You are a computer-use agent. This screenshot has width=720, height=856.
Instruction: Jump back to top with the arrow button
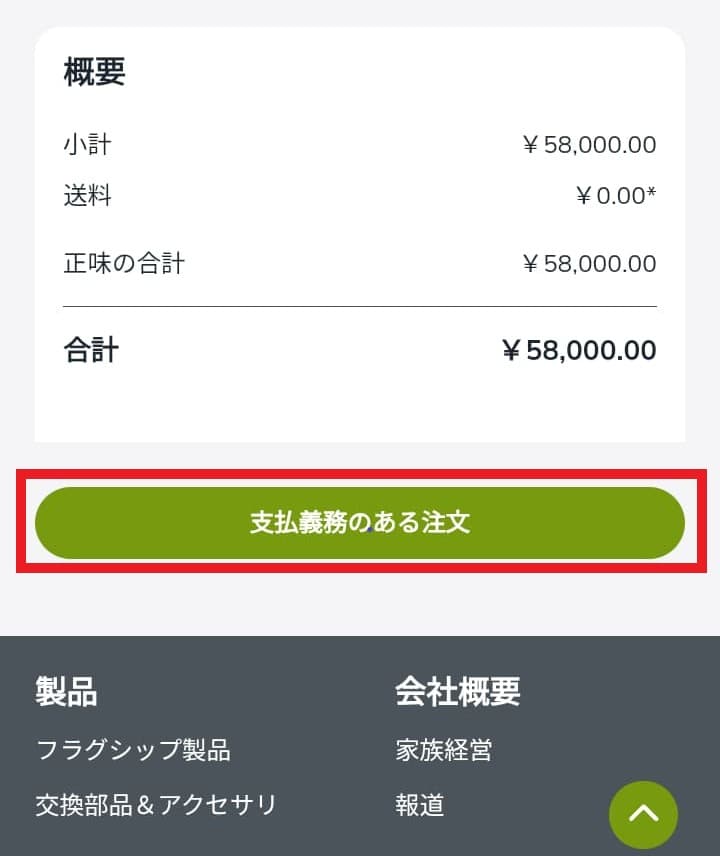coord(643,814)
